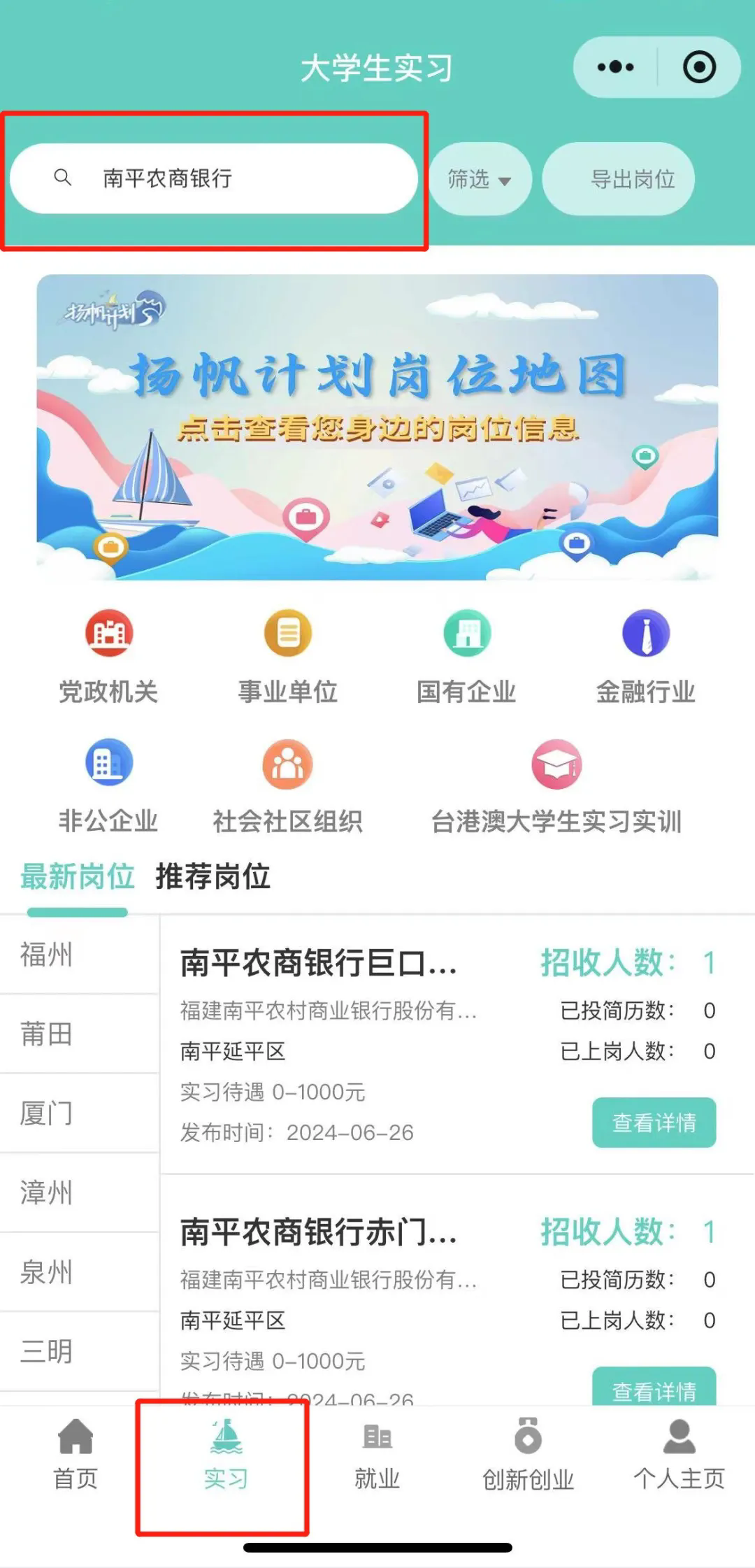755x1568 pixels.
Task: Tap the 导出岗位 export button
Action: tap(618, 180)
